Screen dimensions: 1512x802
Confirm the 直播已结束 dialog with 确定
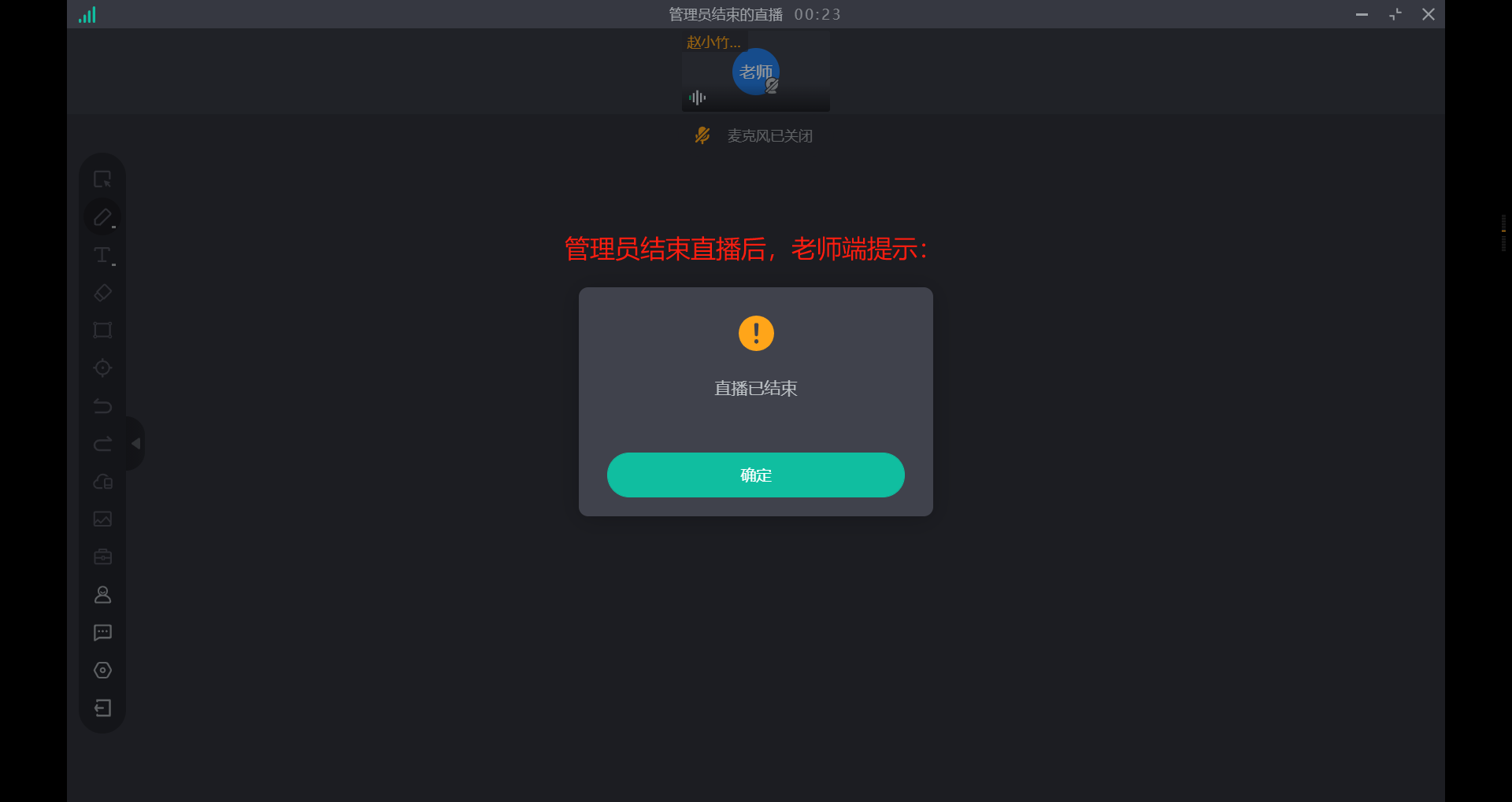tap(755, 475)
